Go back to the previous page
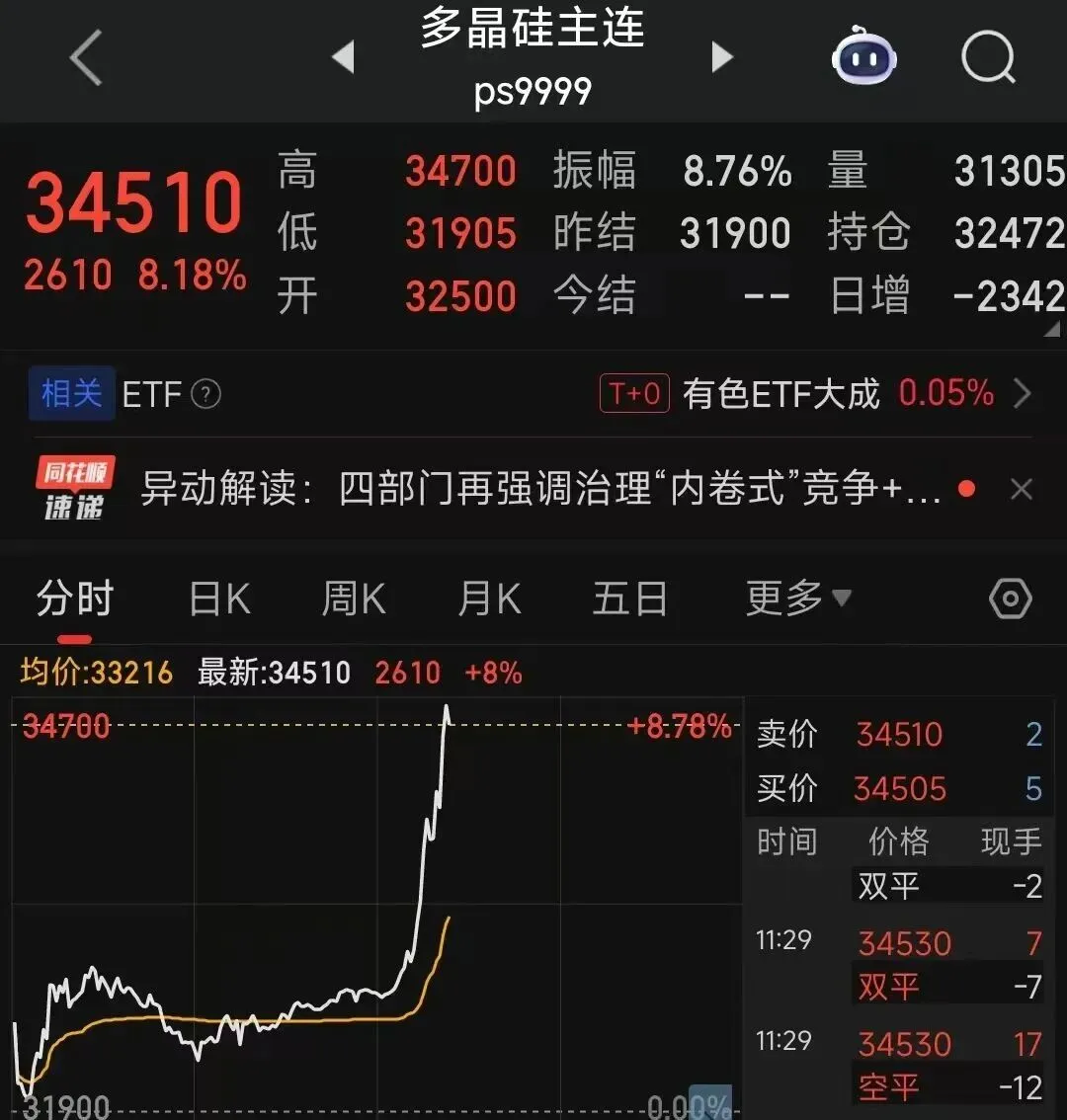1067x1120 pixels. click(x=87, y=57)
